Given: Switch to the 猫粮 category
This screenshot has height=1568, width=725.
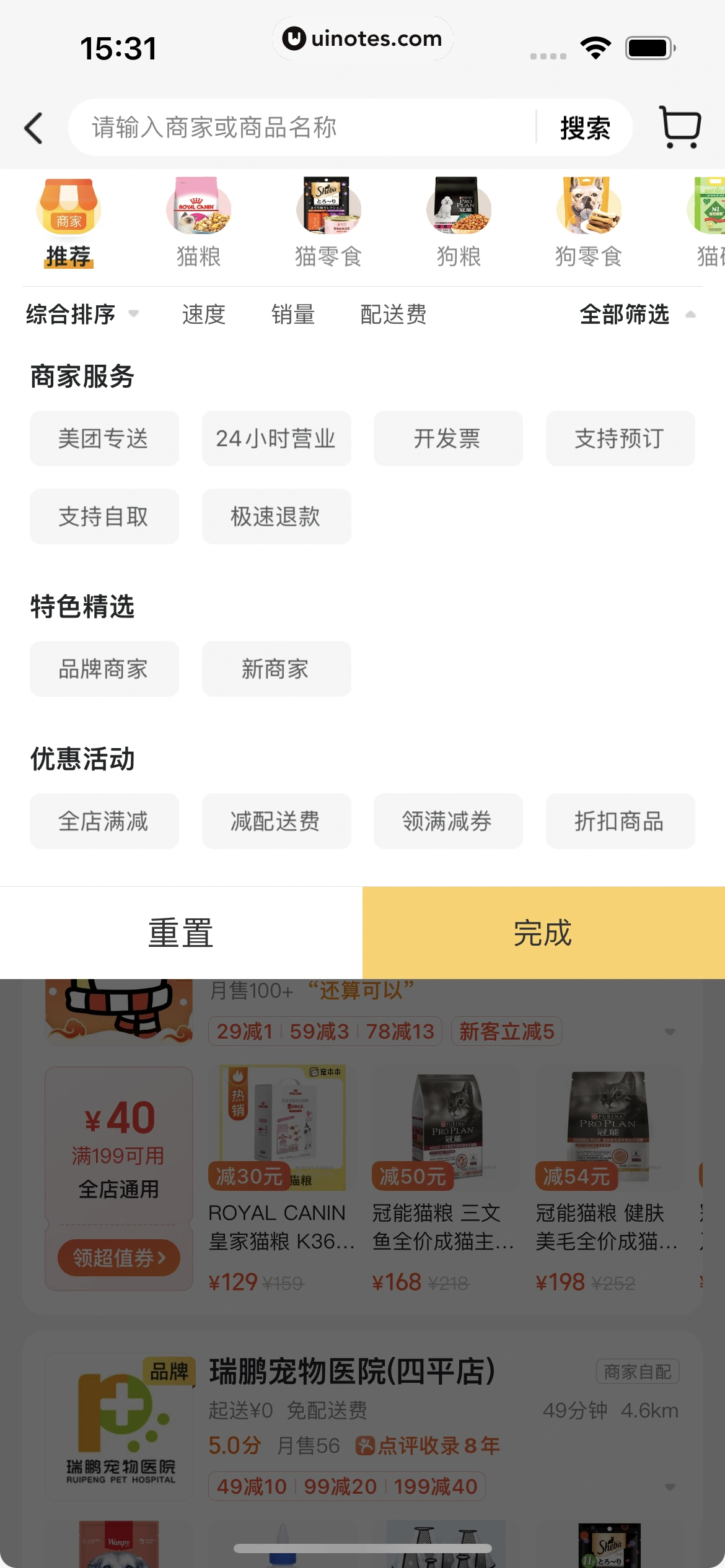Looking at the screenshot, I should tap(198, 223).
